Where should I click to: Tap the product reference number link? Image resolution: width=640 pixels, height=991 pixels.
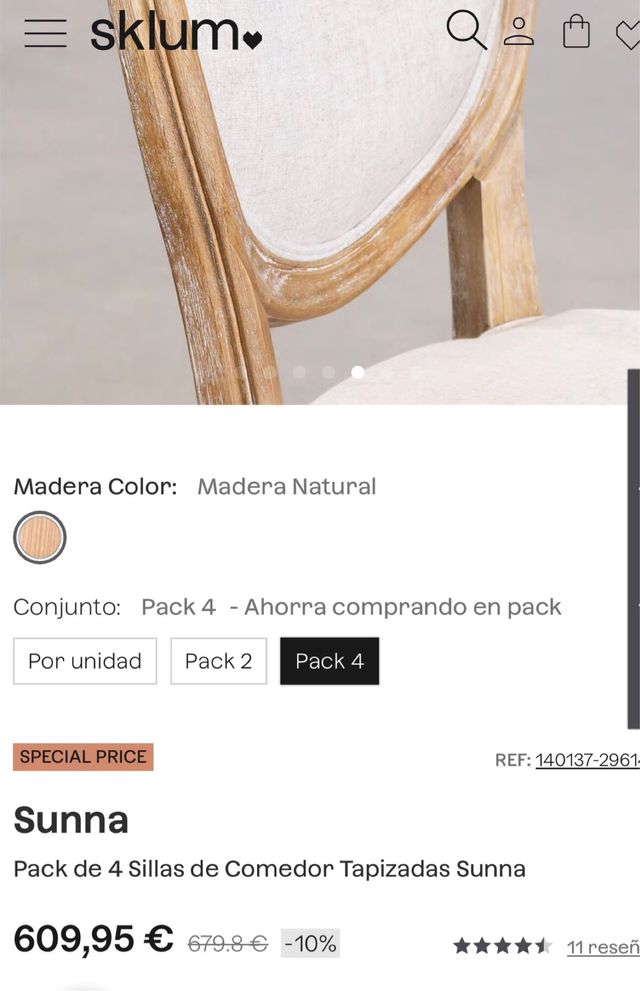(587, 760)
